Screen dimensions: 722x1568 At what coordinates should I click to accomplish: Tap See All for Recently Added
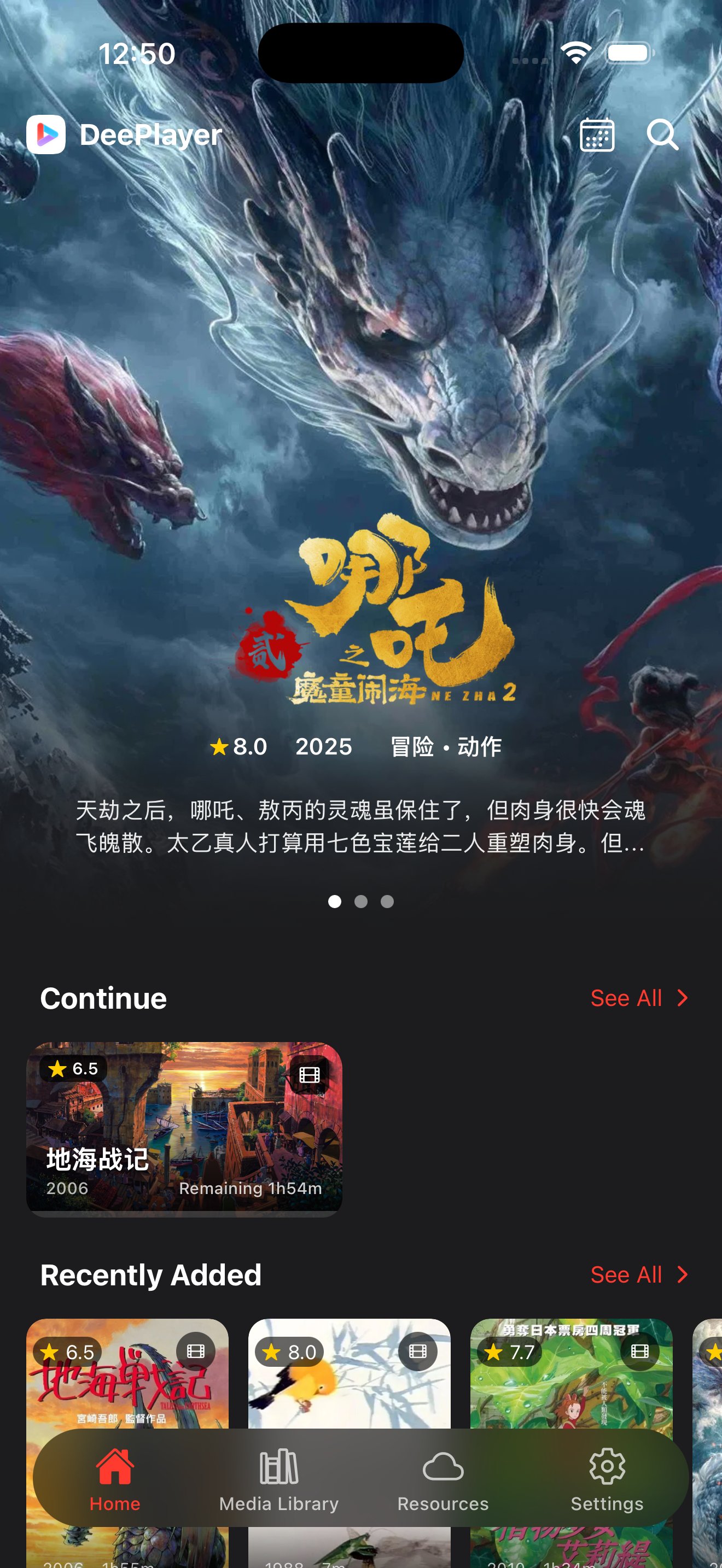pos(626,1274)
